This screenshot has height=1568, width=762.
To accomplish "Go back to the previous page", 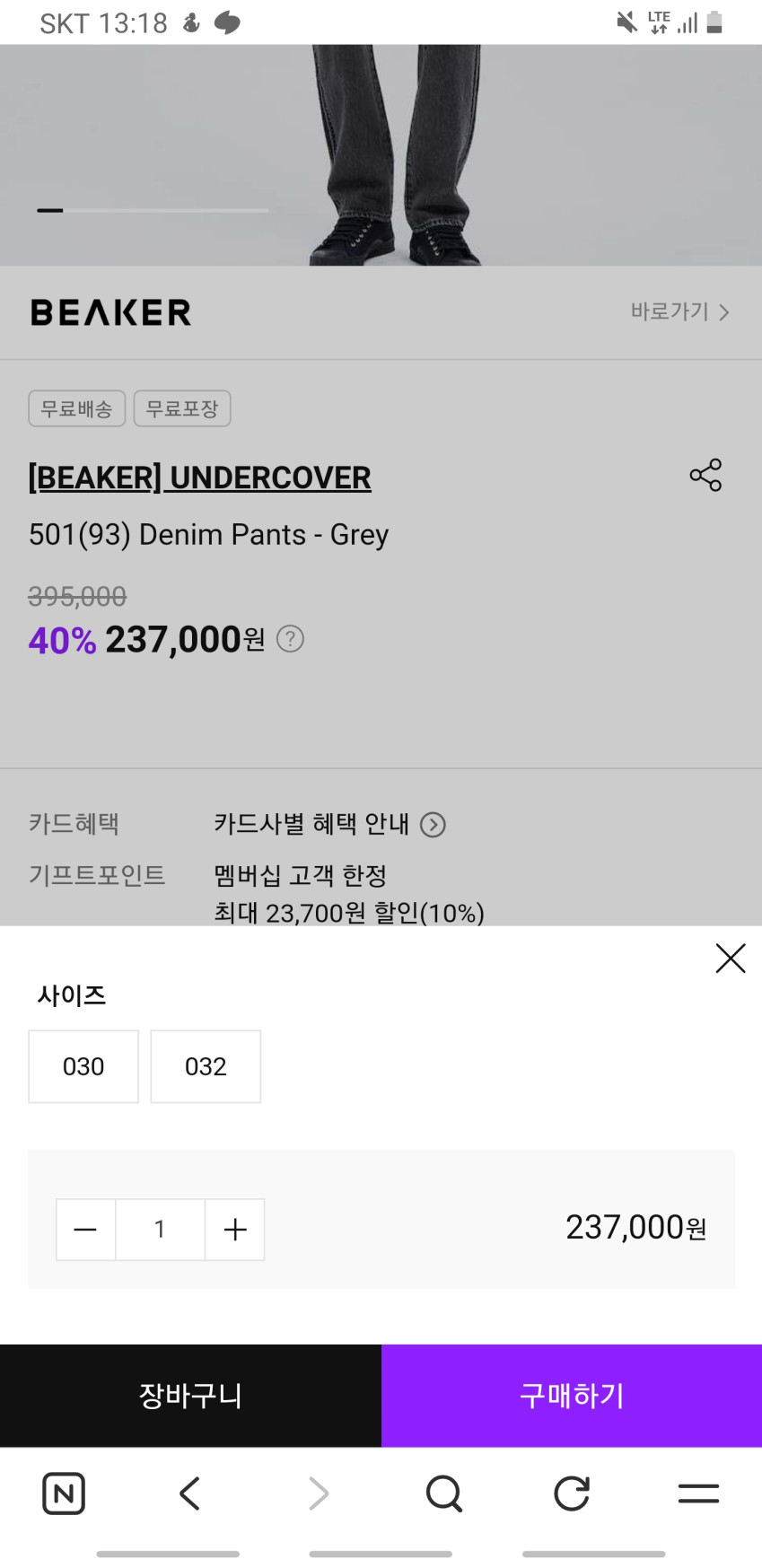I will coord(189,1494).
